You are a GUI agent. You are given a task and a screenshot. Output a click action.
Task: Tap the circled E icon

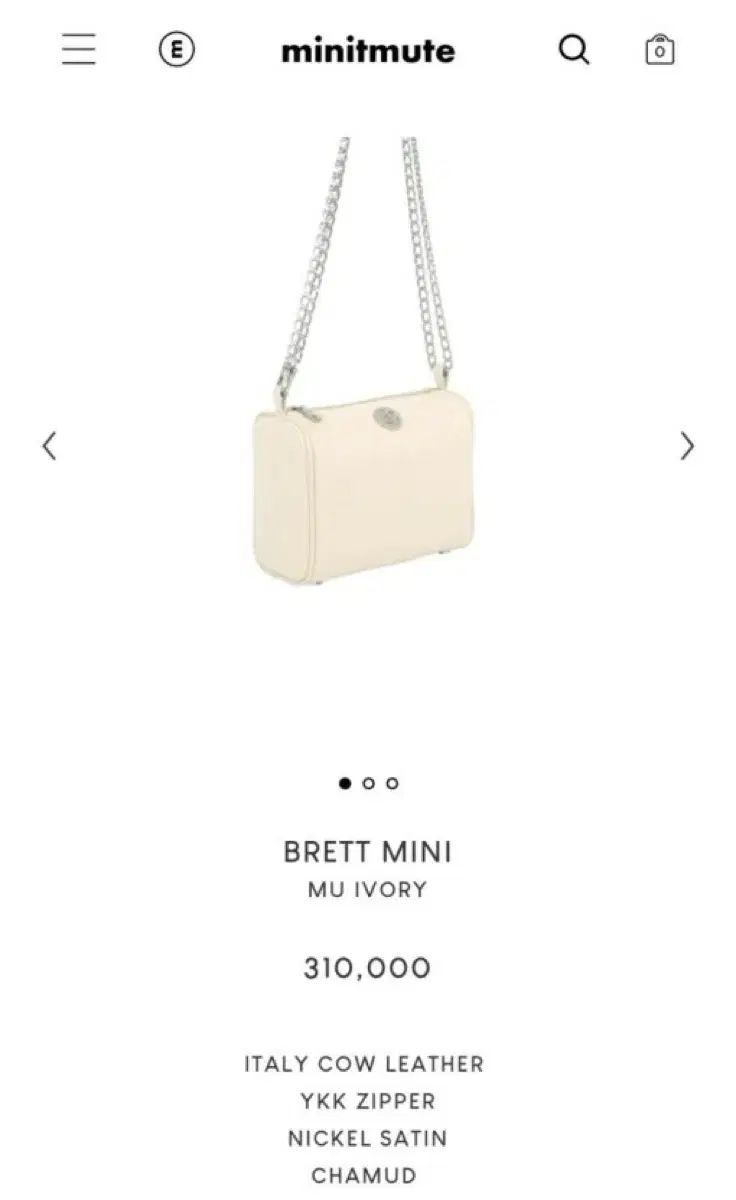[x=177, y=49]
